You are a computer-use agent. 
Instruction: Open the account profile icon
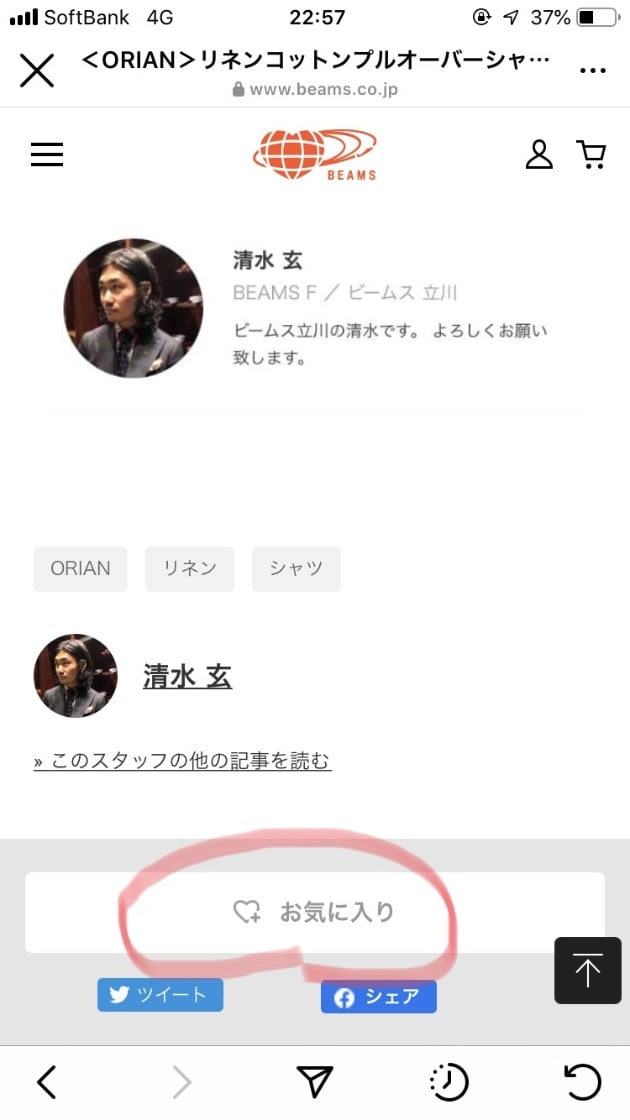(539, 154)
